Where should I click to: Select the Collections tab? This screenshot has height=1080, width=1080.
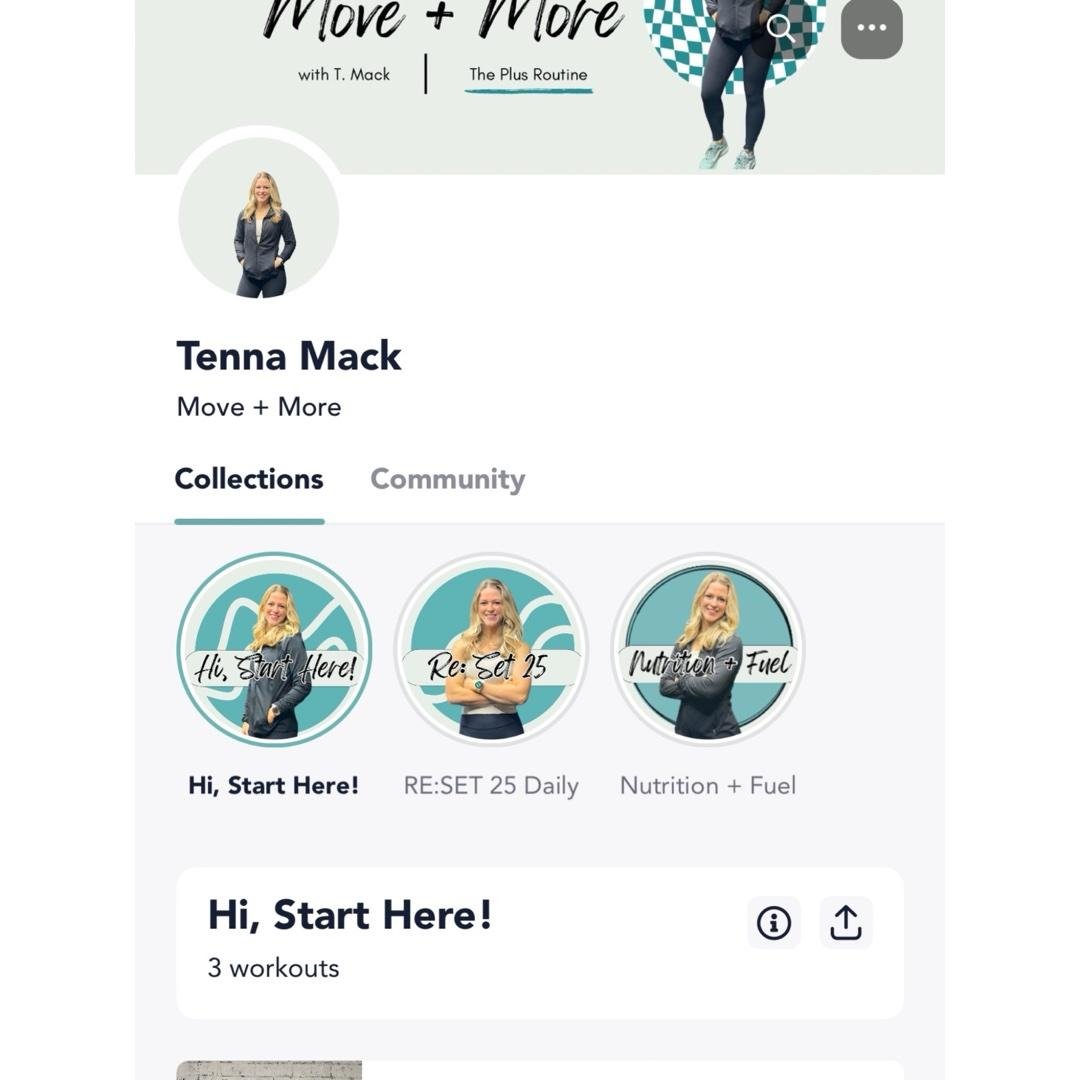click(249, 479)
